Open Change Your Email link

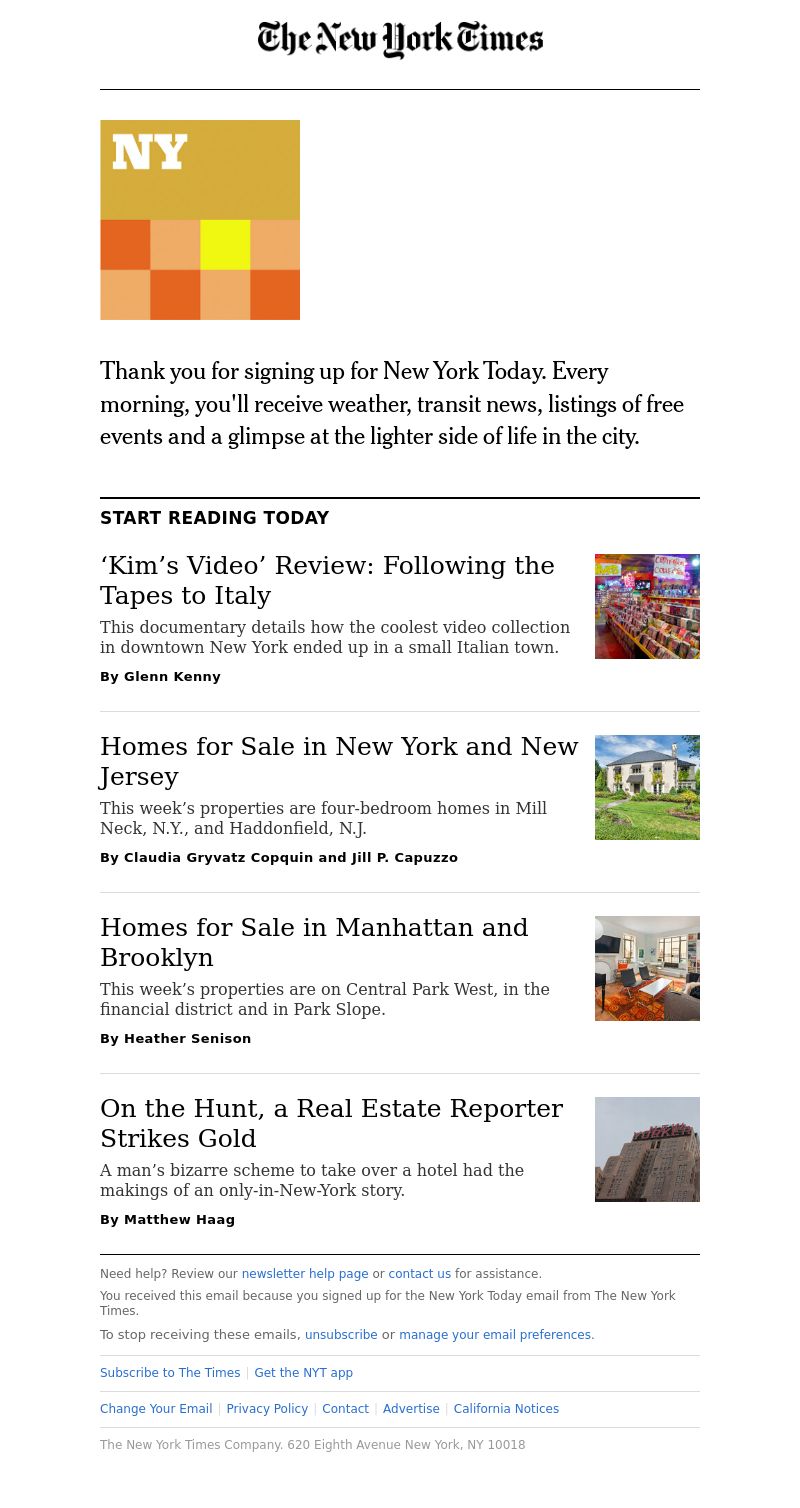[156, 1409]
